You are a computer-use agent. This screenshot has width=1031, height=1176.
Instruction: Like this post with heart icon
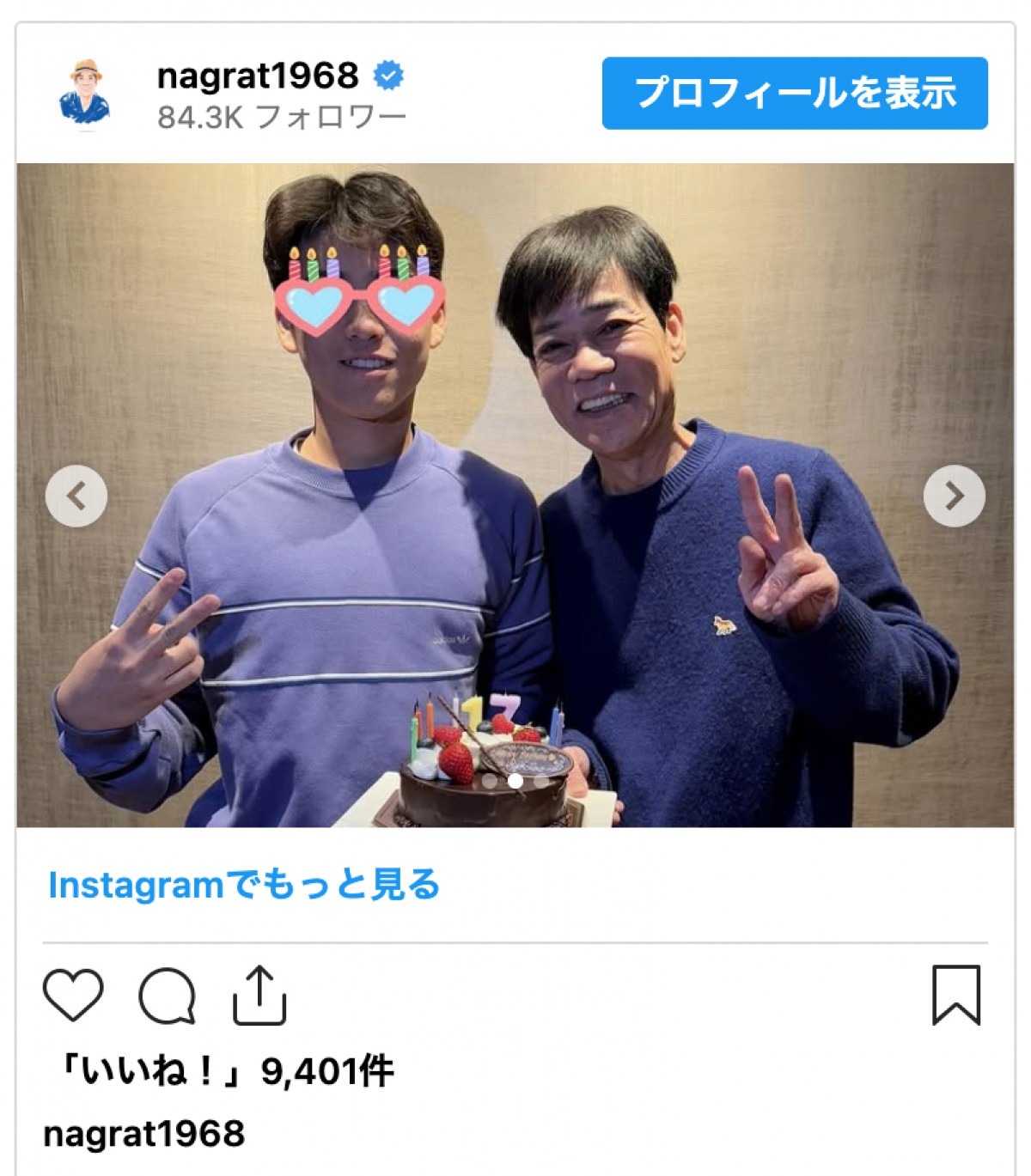tap(73, 995)
